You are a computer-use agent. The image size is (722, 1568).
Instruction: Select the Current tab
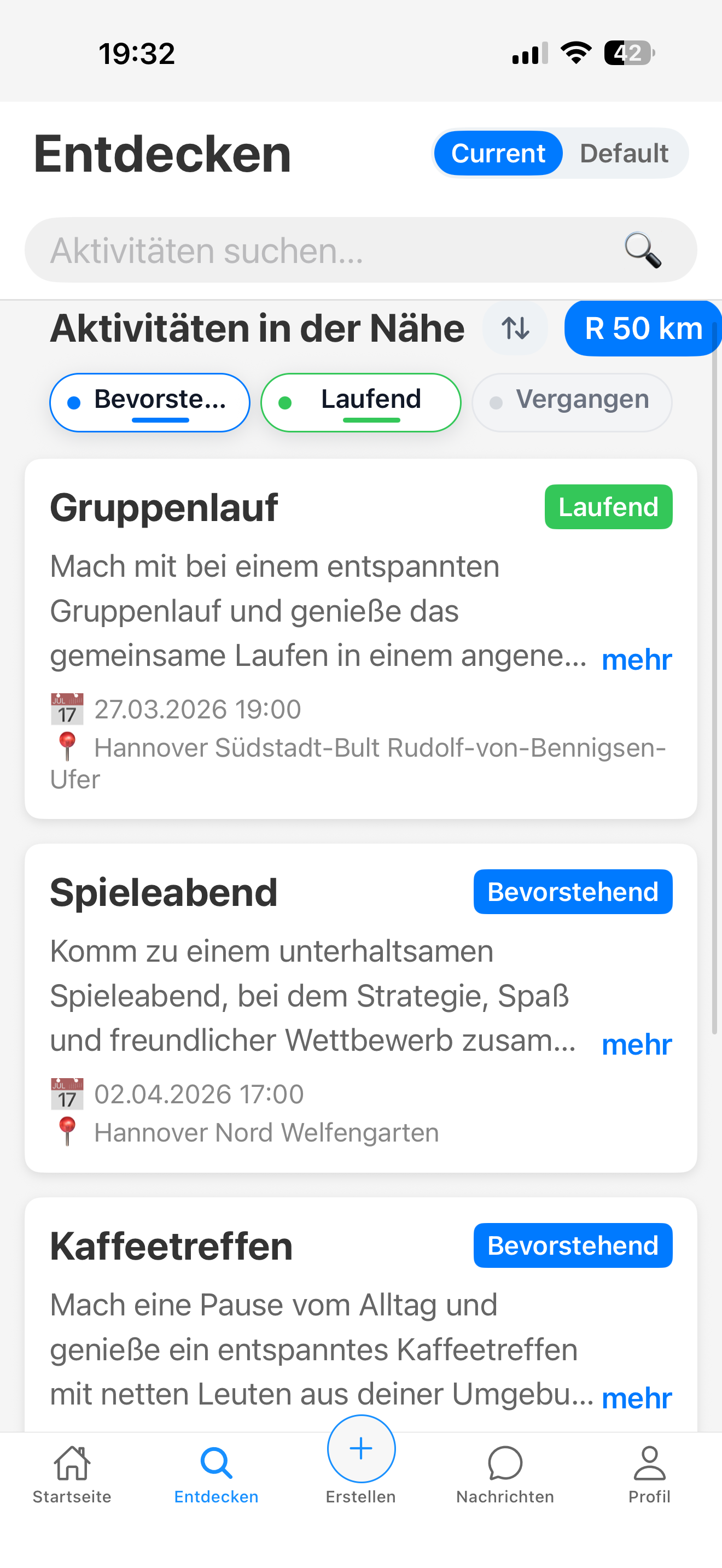(497, 154)
